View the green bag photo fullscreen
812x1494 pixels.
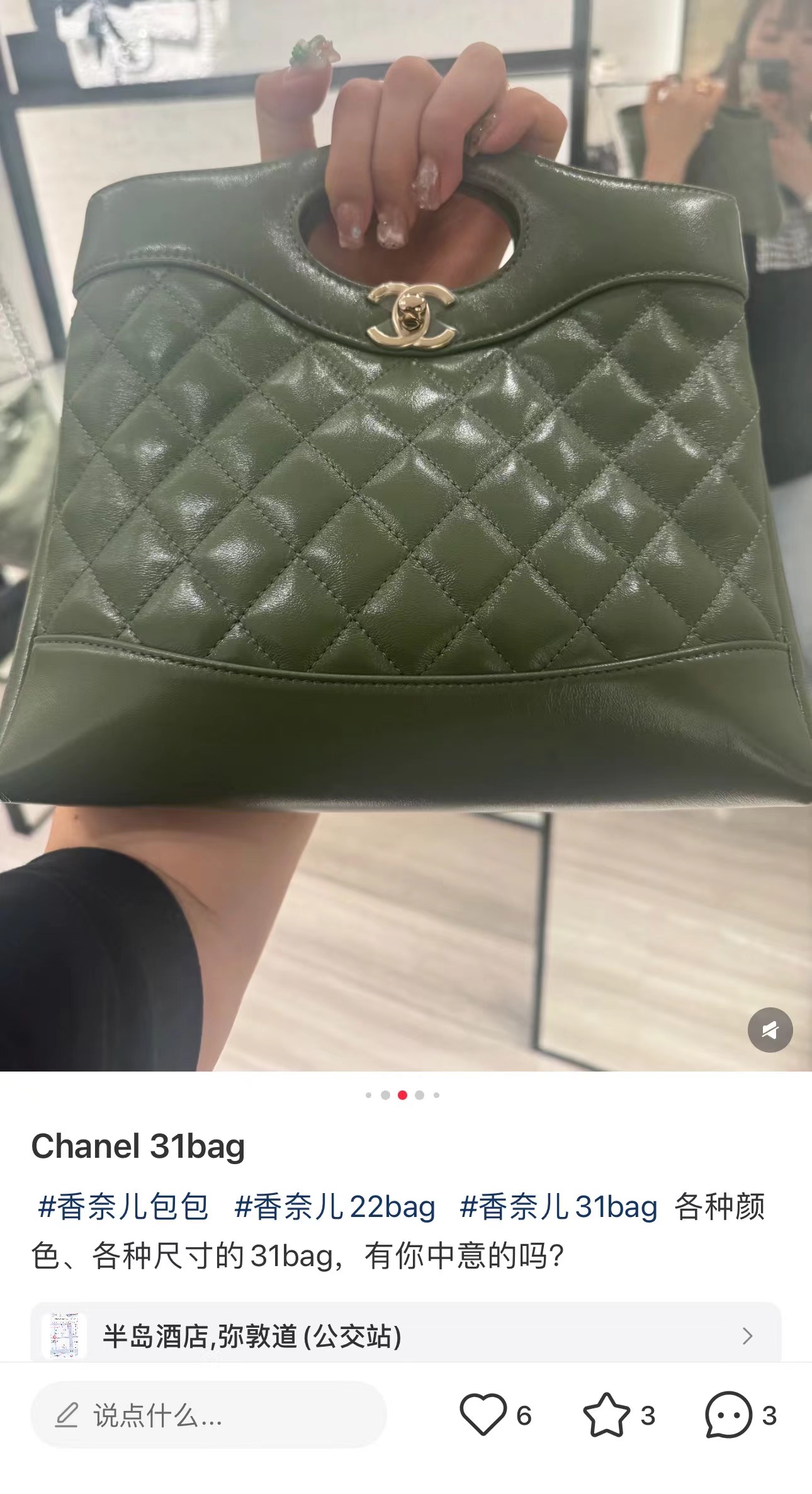(x=406, y=504)
